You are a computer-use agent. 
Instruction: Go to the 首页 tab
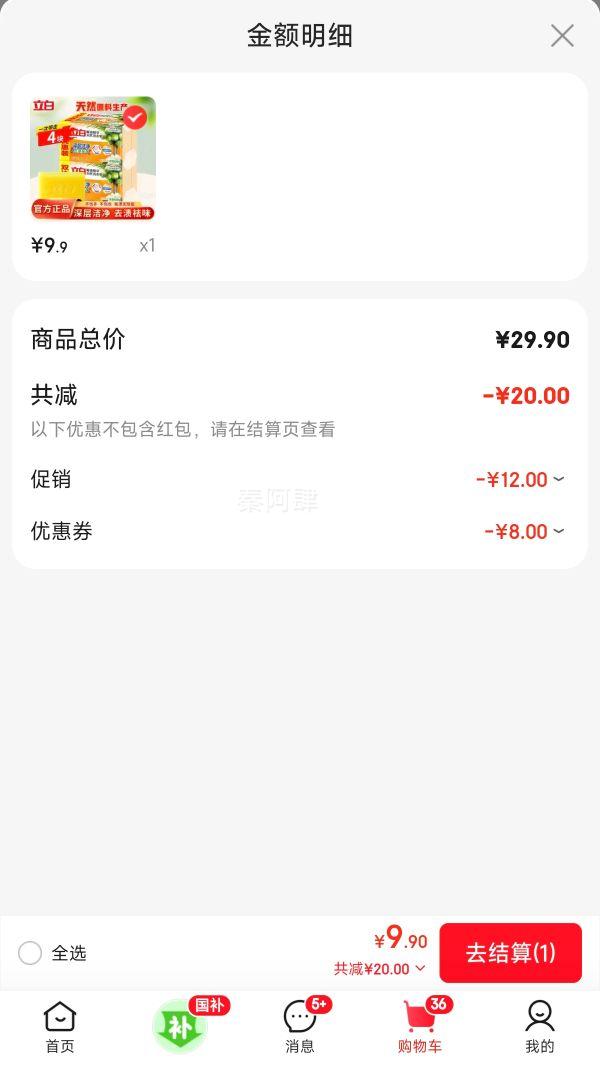coord(60,1027)
